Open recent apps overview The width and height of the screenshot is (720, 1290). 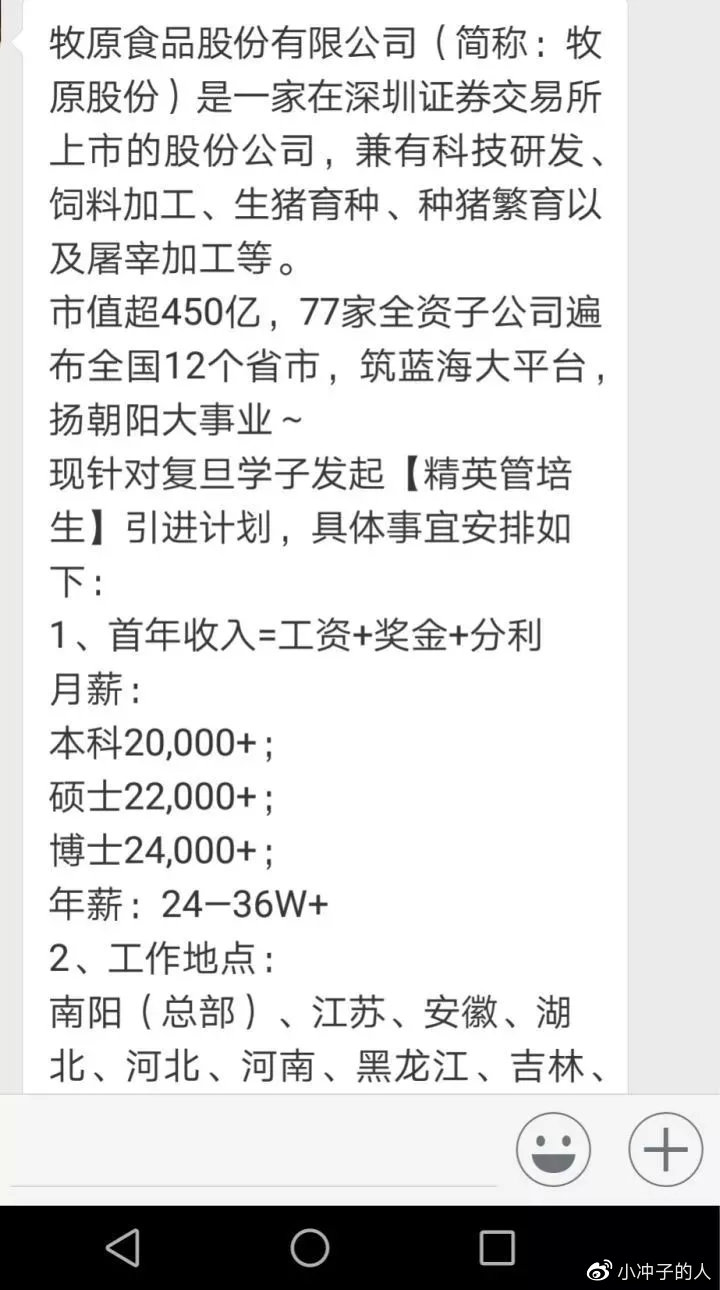[x=497, y=1247]
